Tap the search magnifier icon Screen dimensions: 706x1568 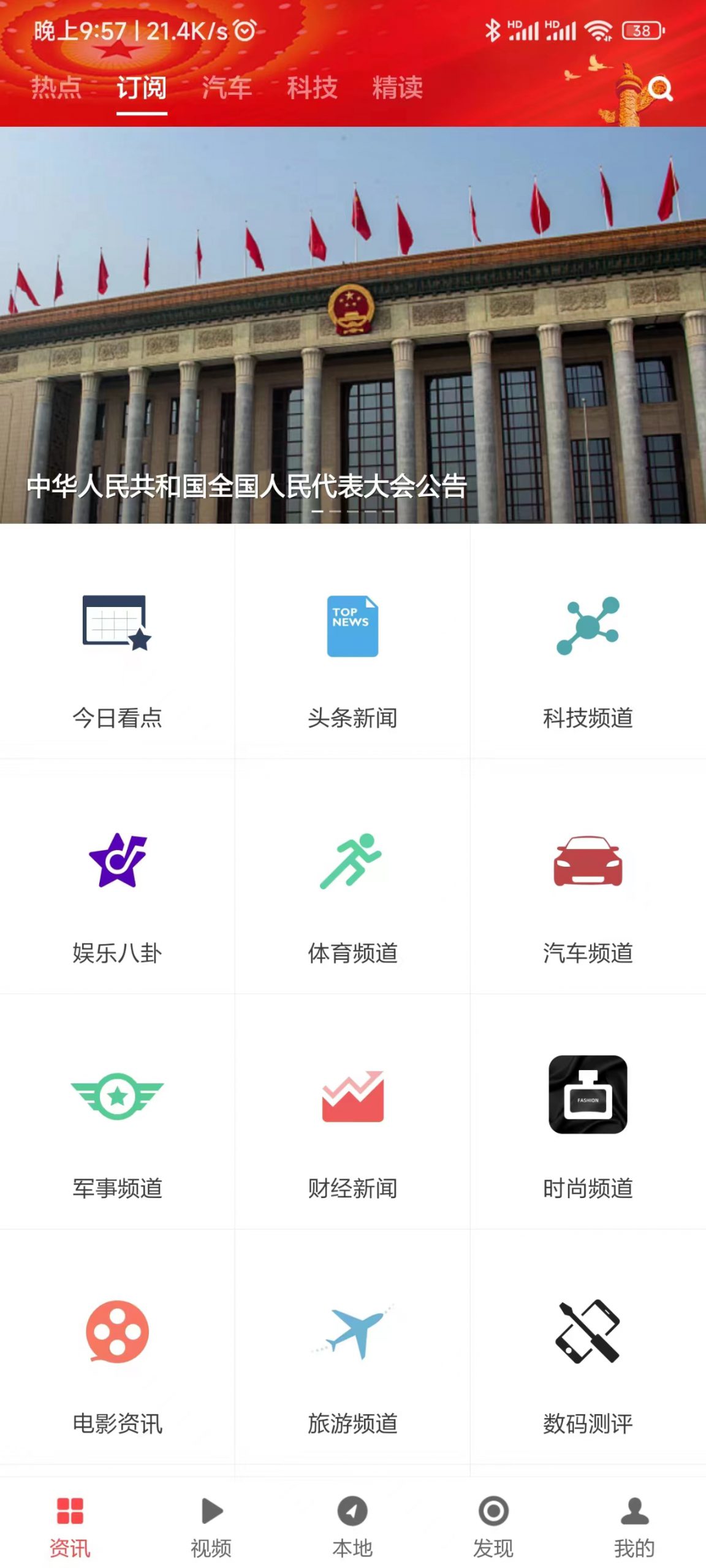tap(660, 89)
